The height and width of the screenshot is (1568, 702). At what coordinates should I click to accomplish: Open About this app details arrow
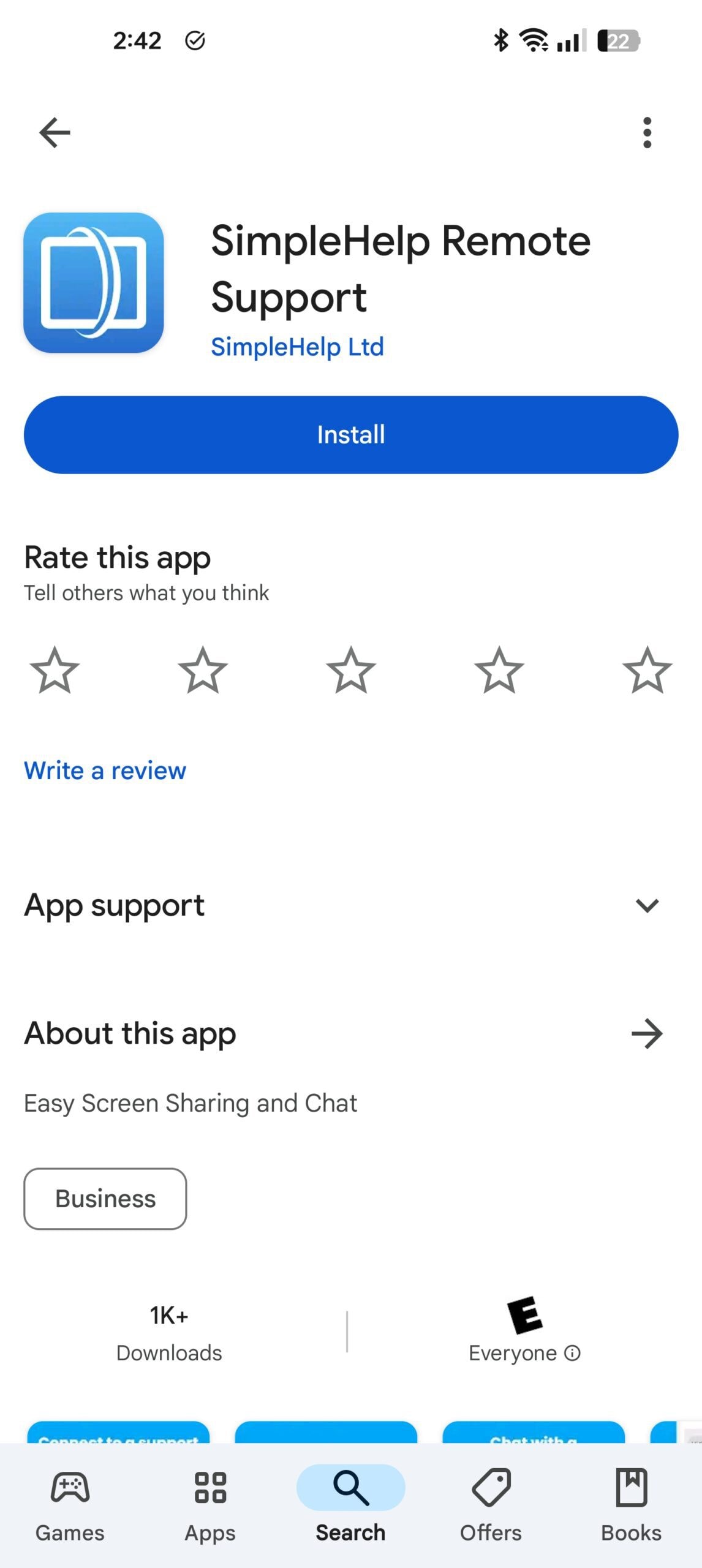647,1033
